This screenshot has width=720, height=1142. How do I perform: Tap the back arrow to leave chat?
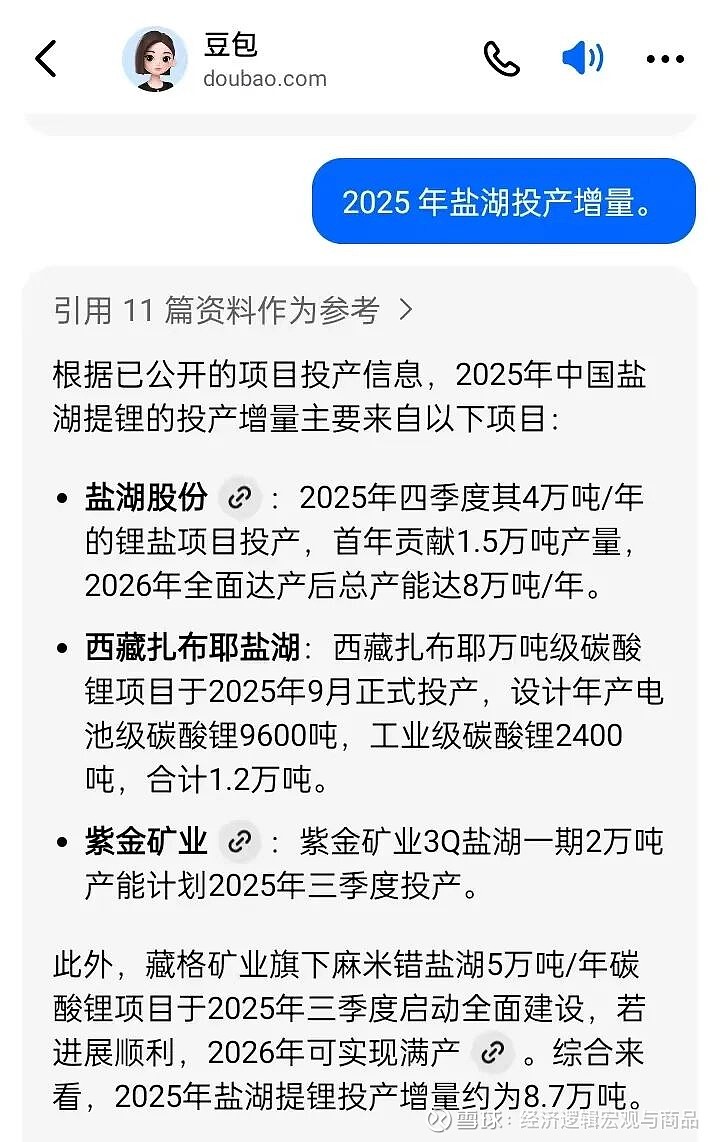click(x=43, y=59)
